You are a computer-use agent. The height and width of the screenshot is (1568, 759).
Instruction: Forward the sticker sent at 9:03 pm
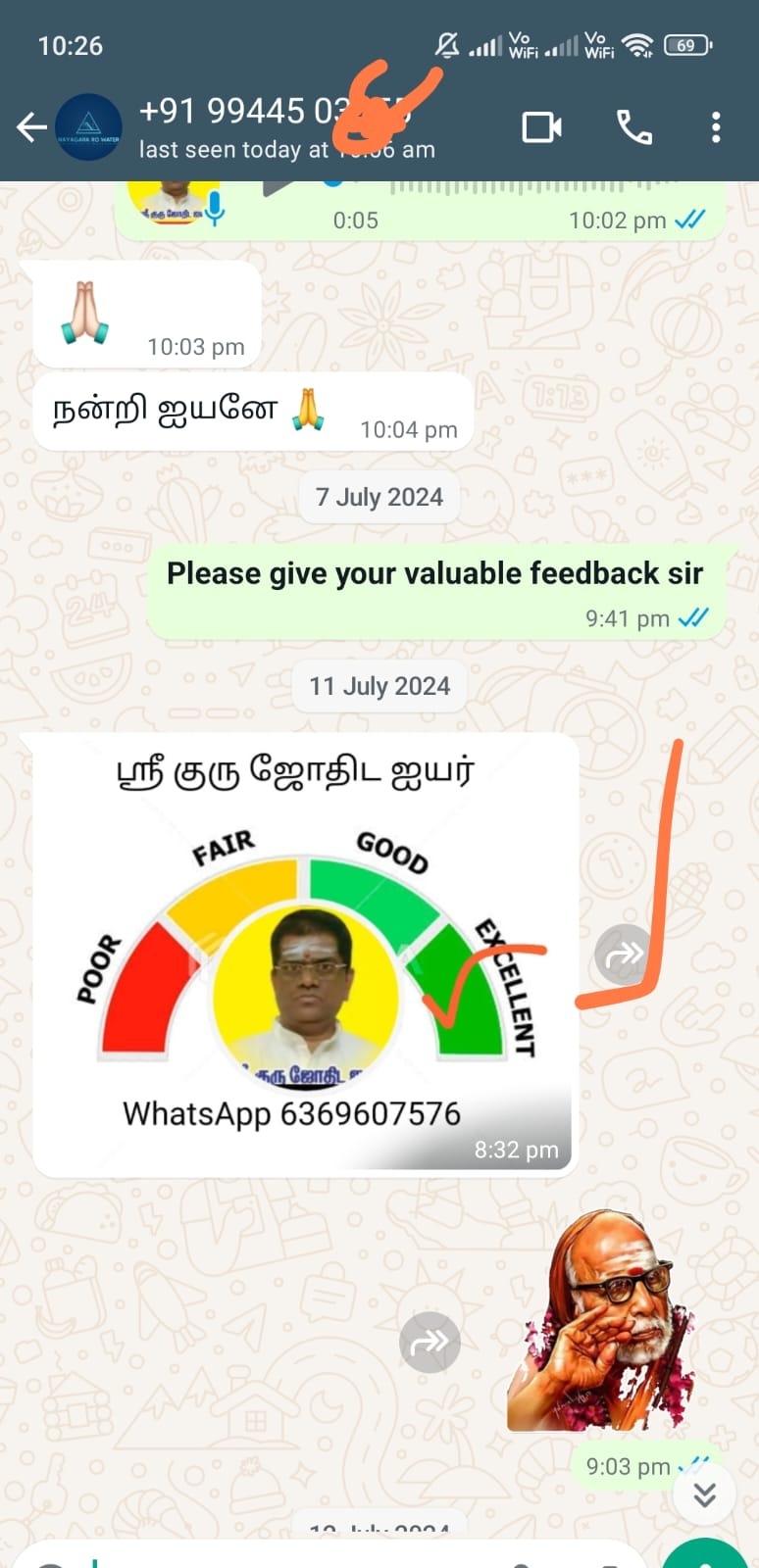point(430,1343)
